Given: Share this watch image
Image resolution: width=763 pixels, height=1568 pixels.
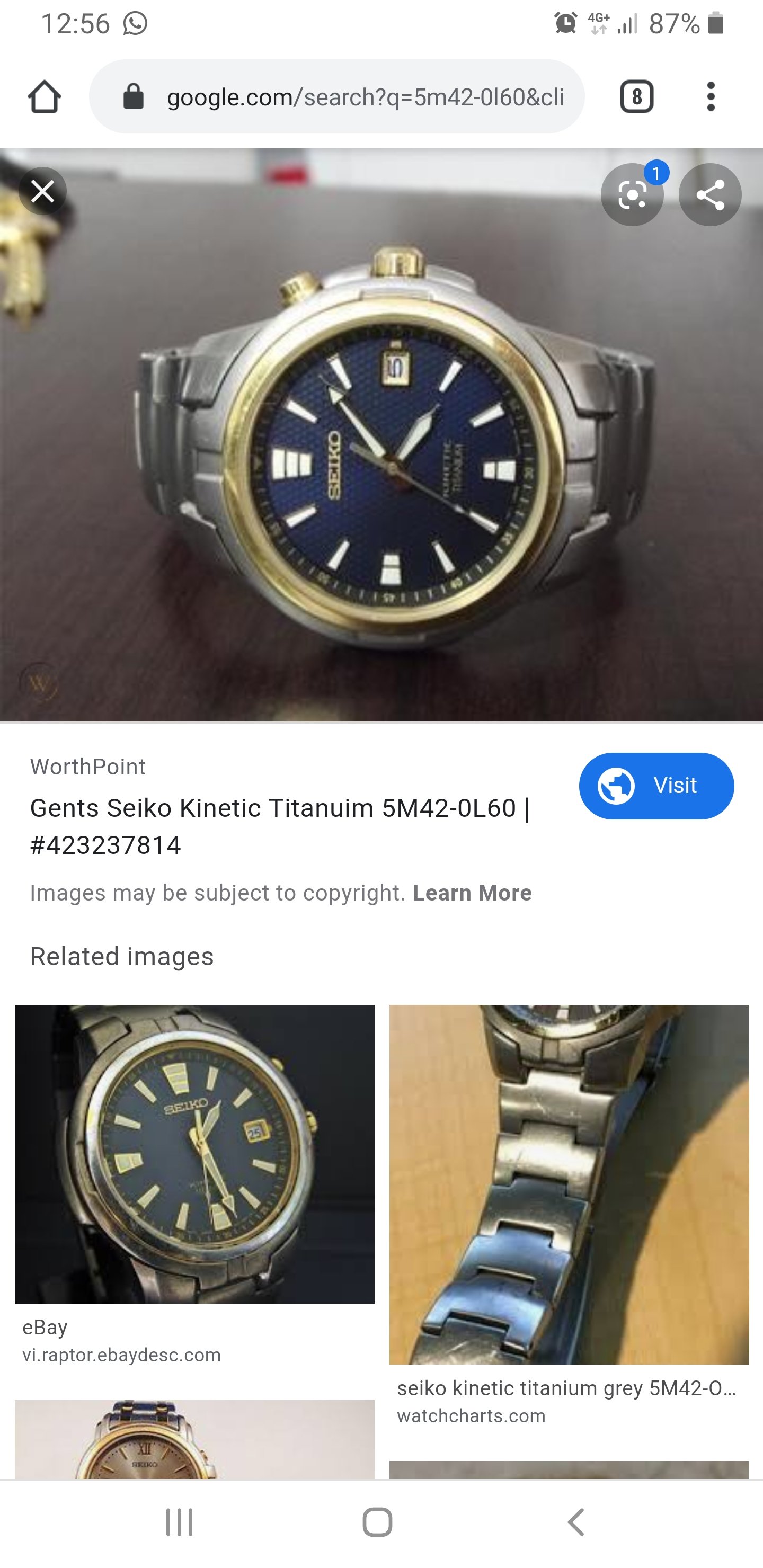Looking at the screenshot, I should (710, 195).
